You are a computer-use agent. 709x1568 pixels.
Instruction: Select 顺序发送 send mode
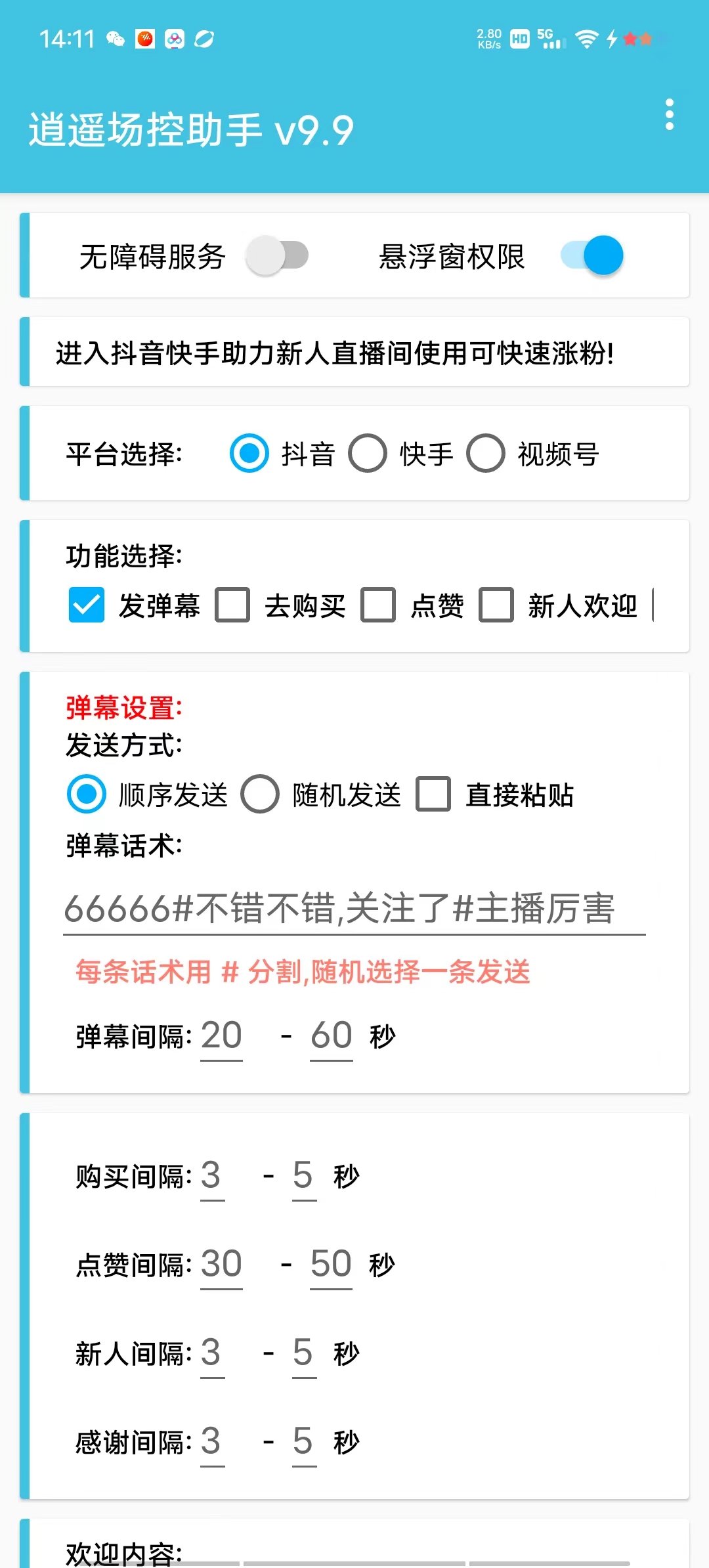tap(87, 794)
